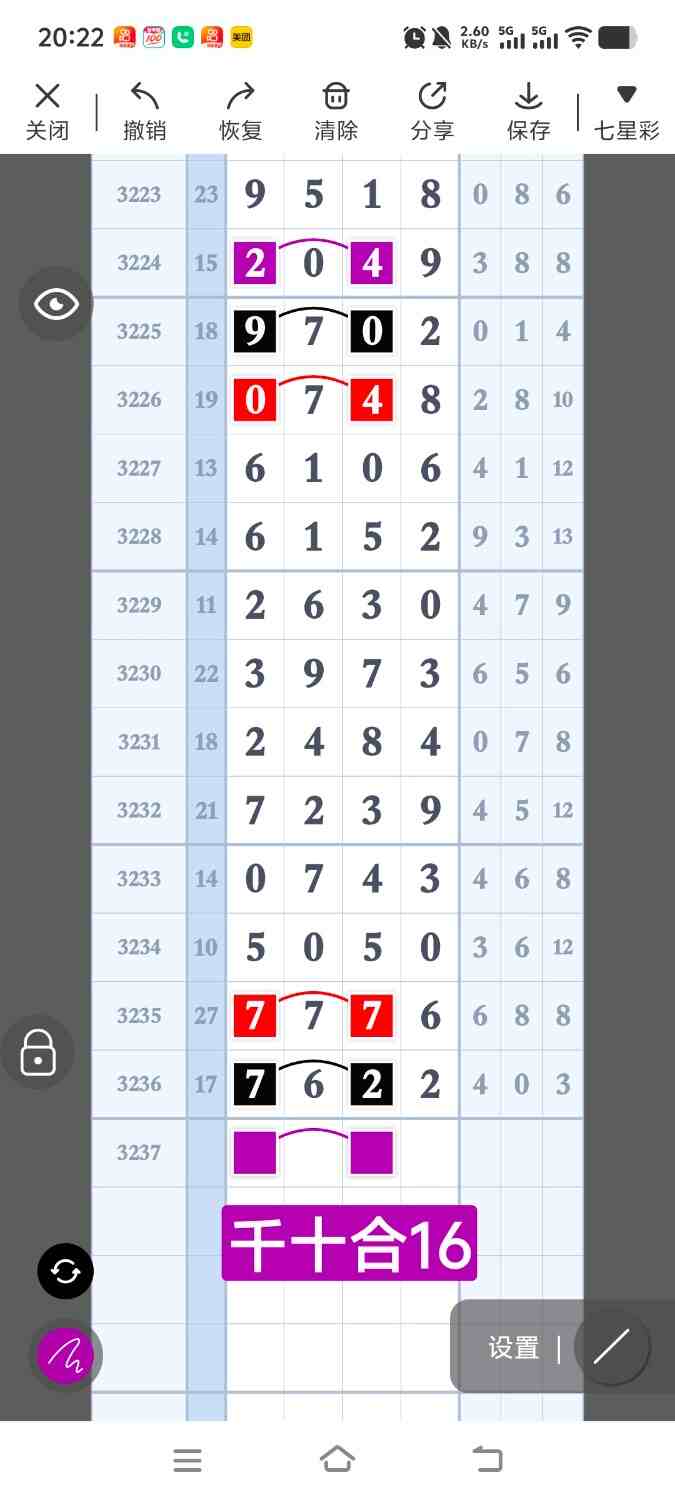Close the chart editor
675x1500 pixels.
(47, 111)
